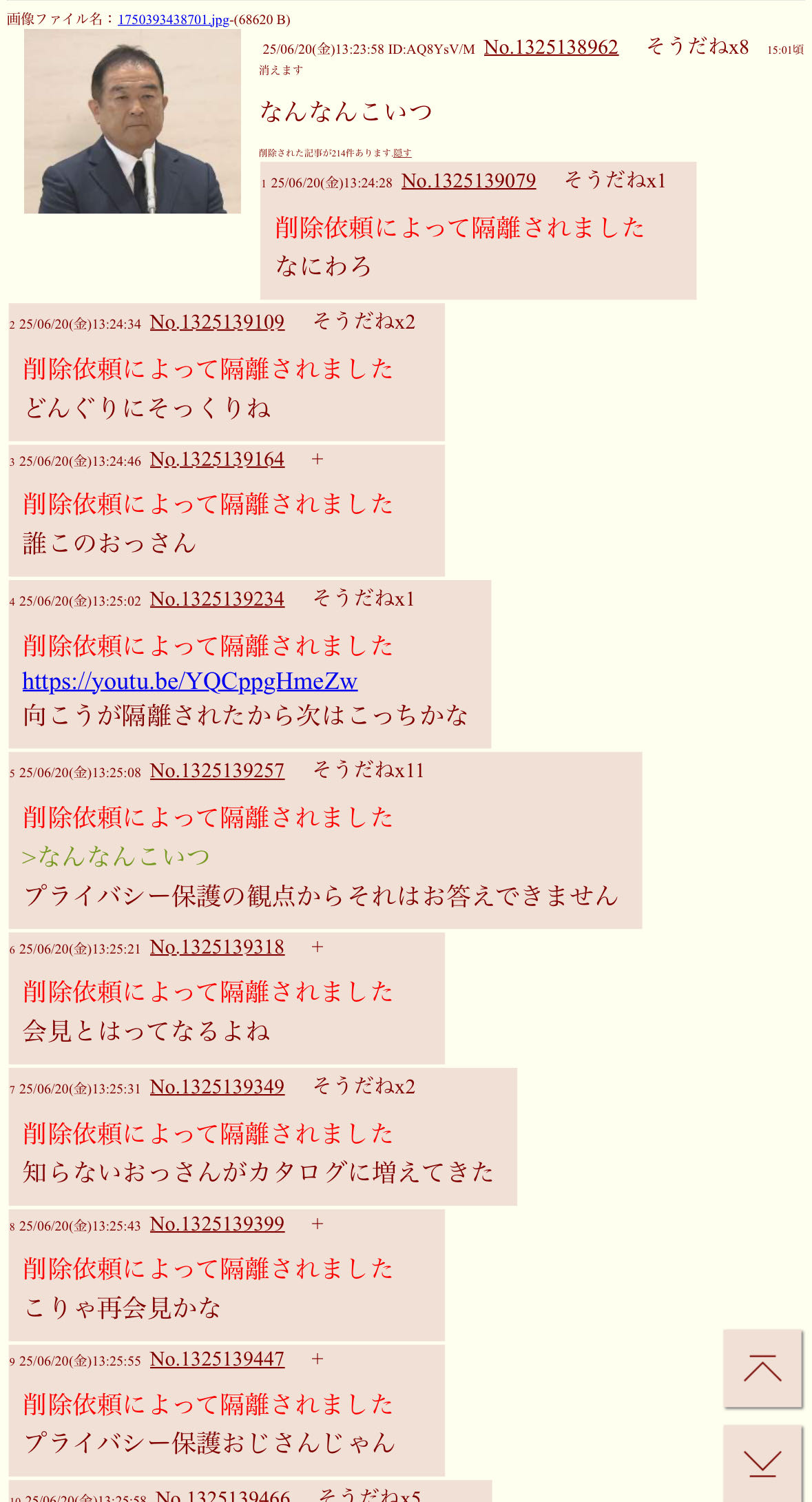Screen dimensions: 812x1502
Task: Tap そうだねx8 on the opening post
Action: [x=697, y=46]
